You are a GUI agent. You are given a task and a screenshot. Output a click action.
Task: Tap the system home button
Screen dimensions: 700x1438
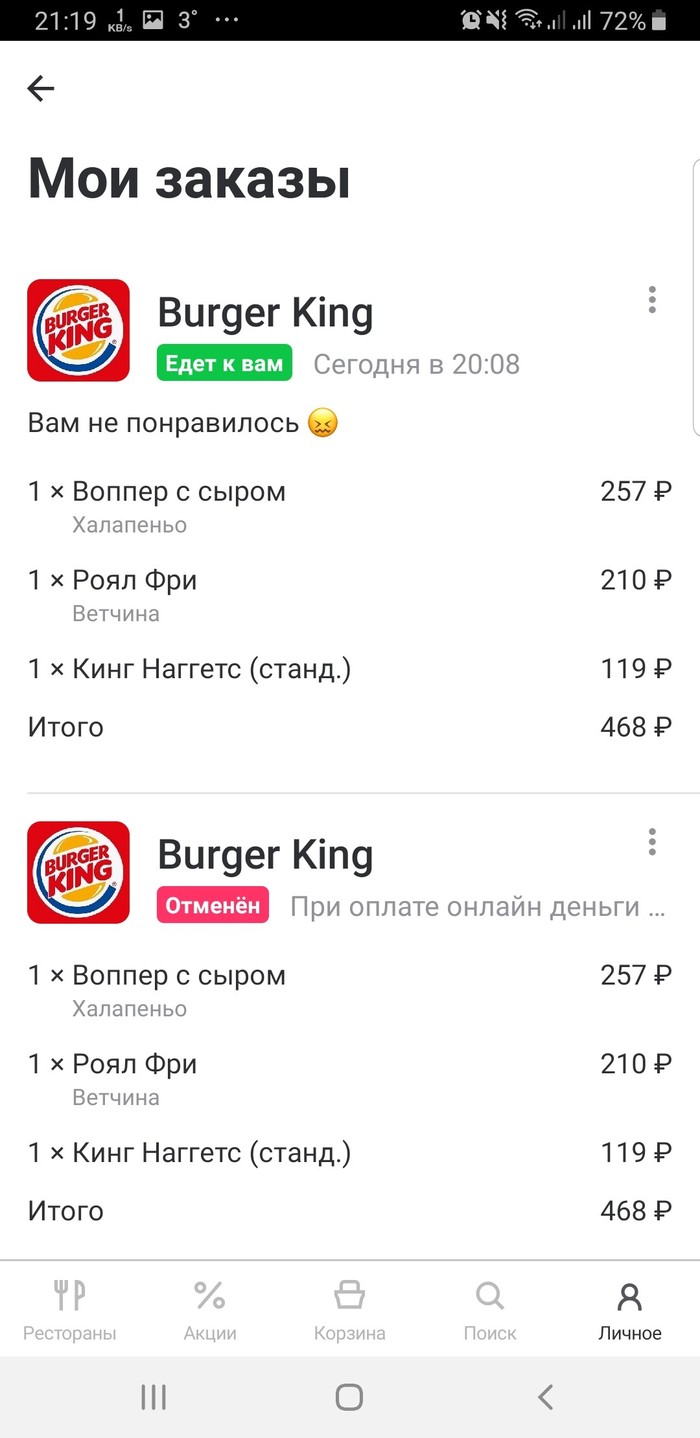349,1397
